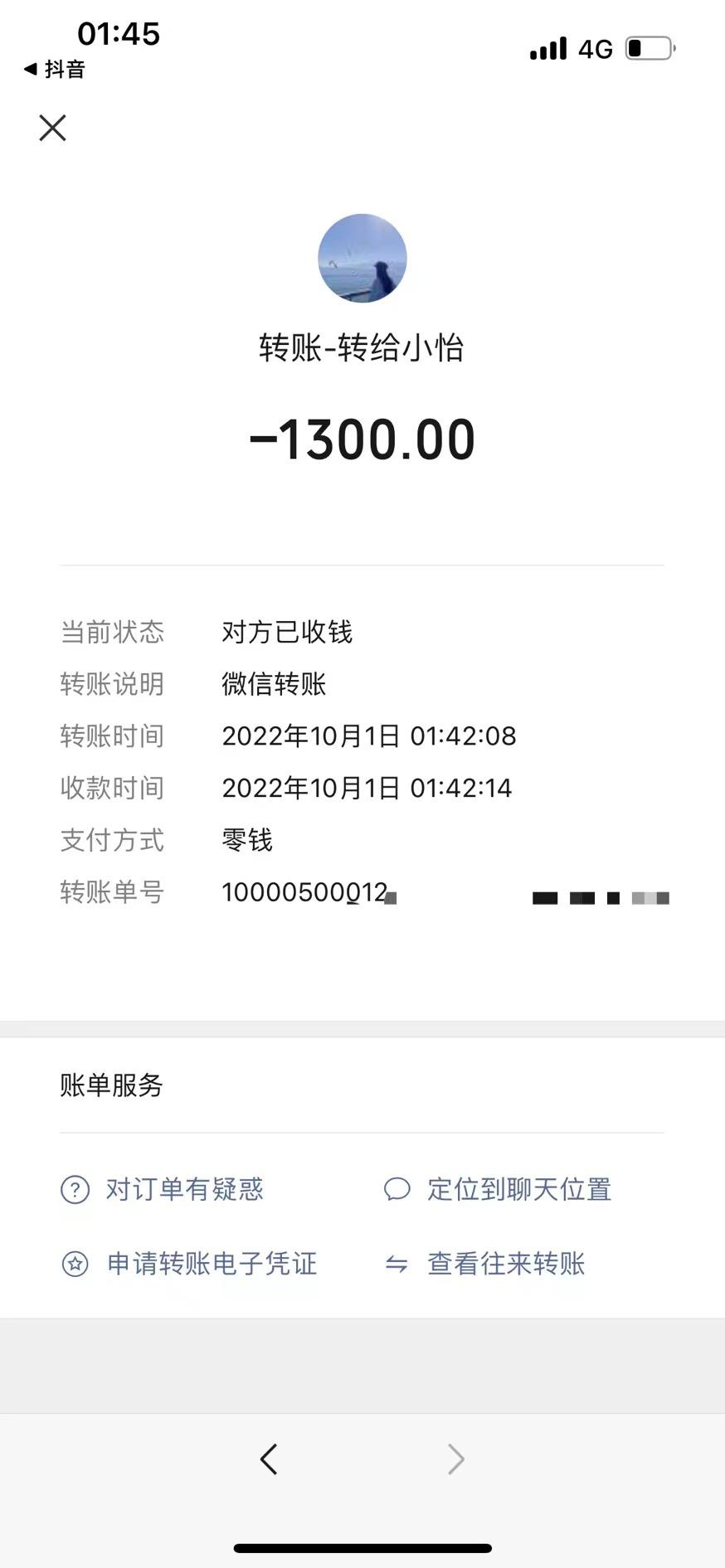The image size is (725, 1568).
Task: View 查看往来转账 transfer history
Action: 485,1264
